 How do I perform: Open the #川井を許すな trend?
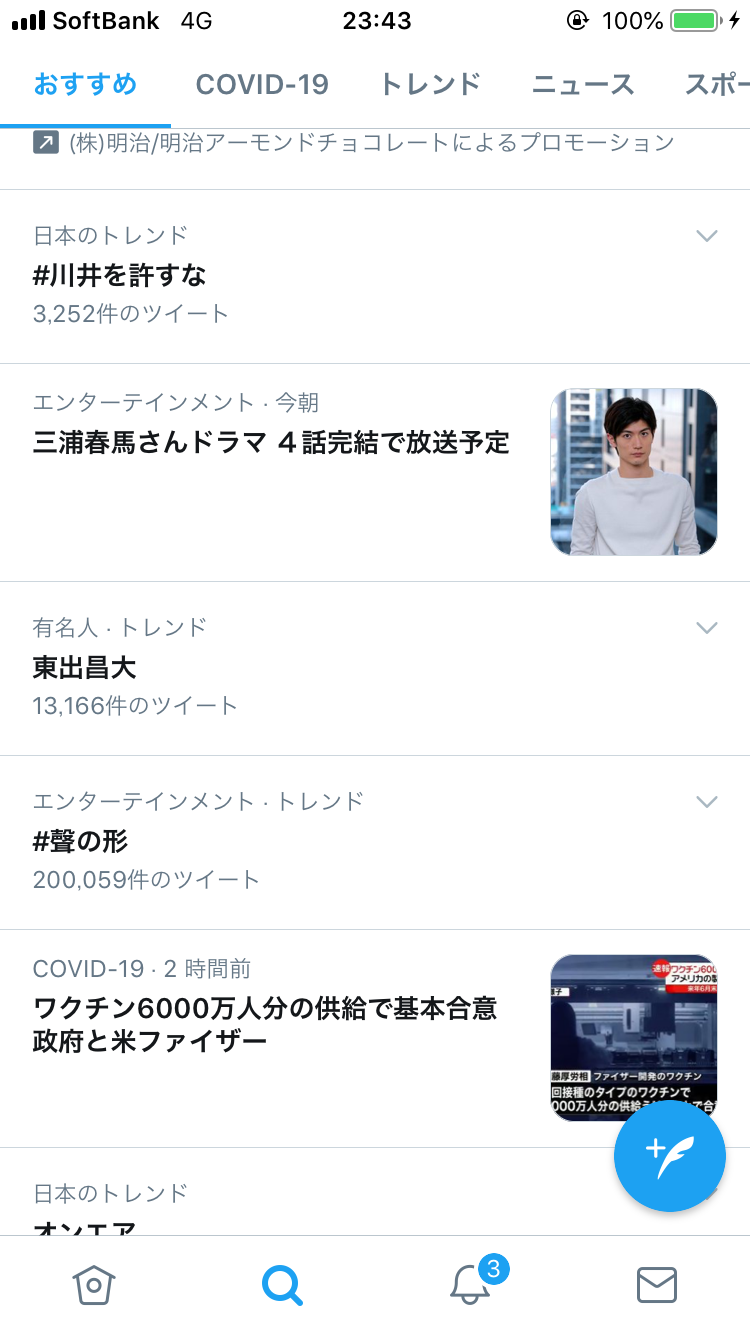click(x=375, y=276)
